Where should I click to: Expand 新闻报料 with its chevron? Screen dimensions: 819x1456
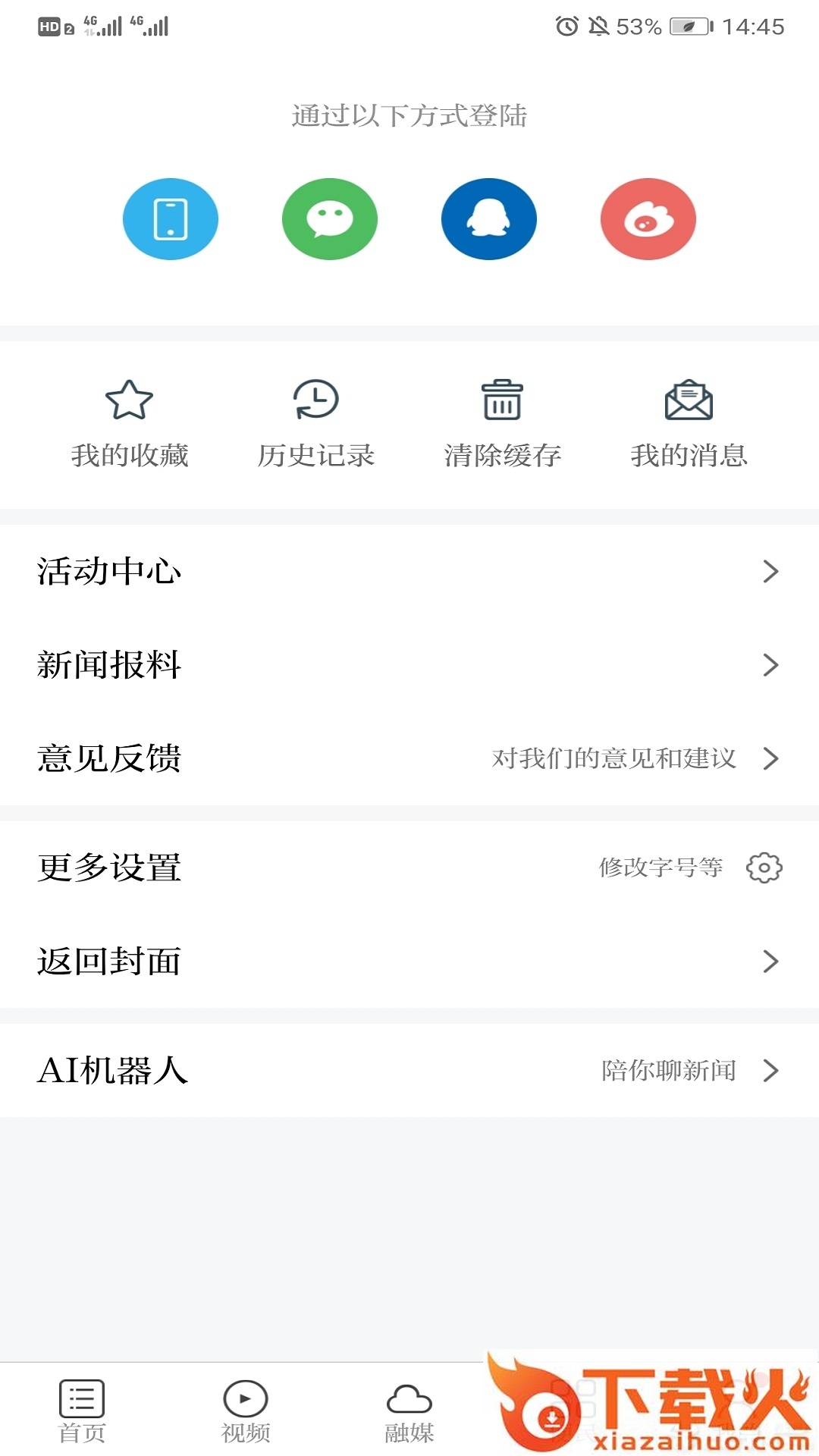771,665
